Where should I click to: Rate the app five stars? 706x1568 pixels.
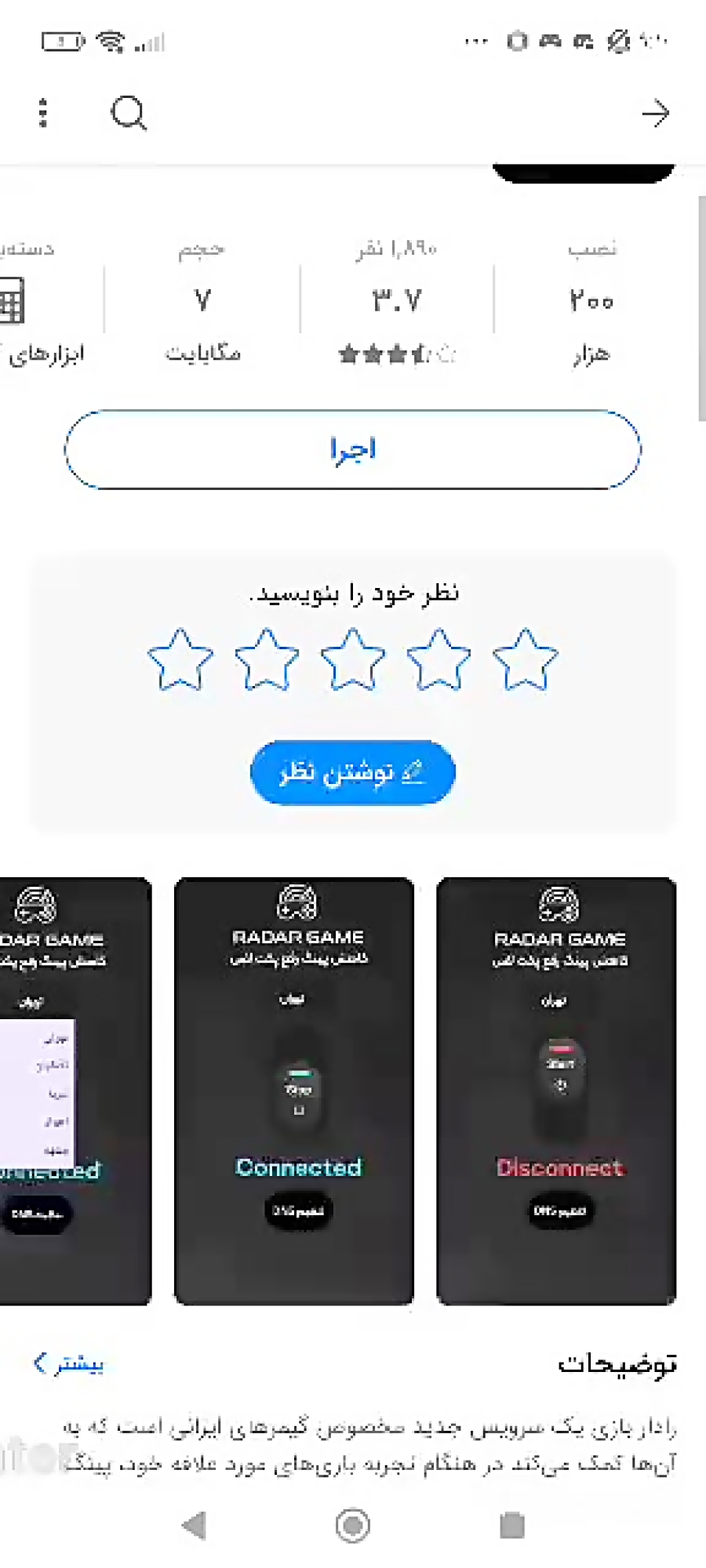coord(180,659)
